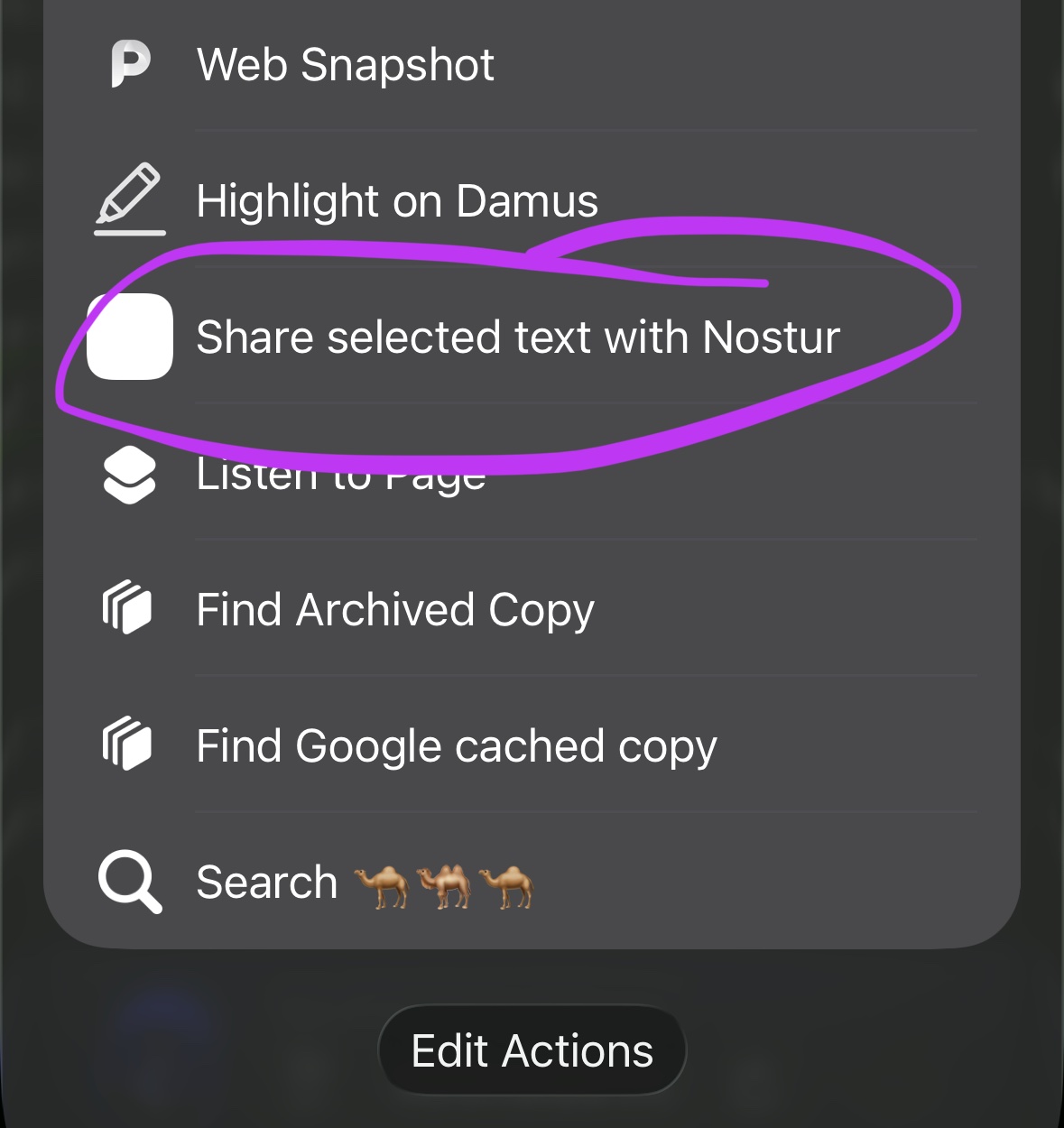Tap Share selected text with Nostur

pos(517,337)
